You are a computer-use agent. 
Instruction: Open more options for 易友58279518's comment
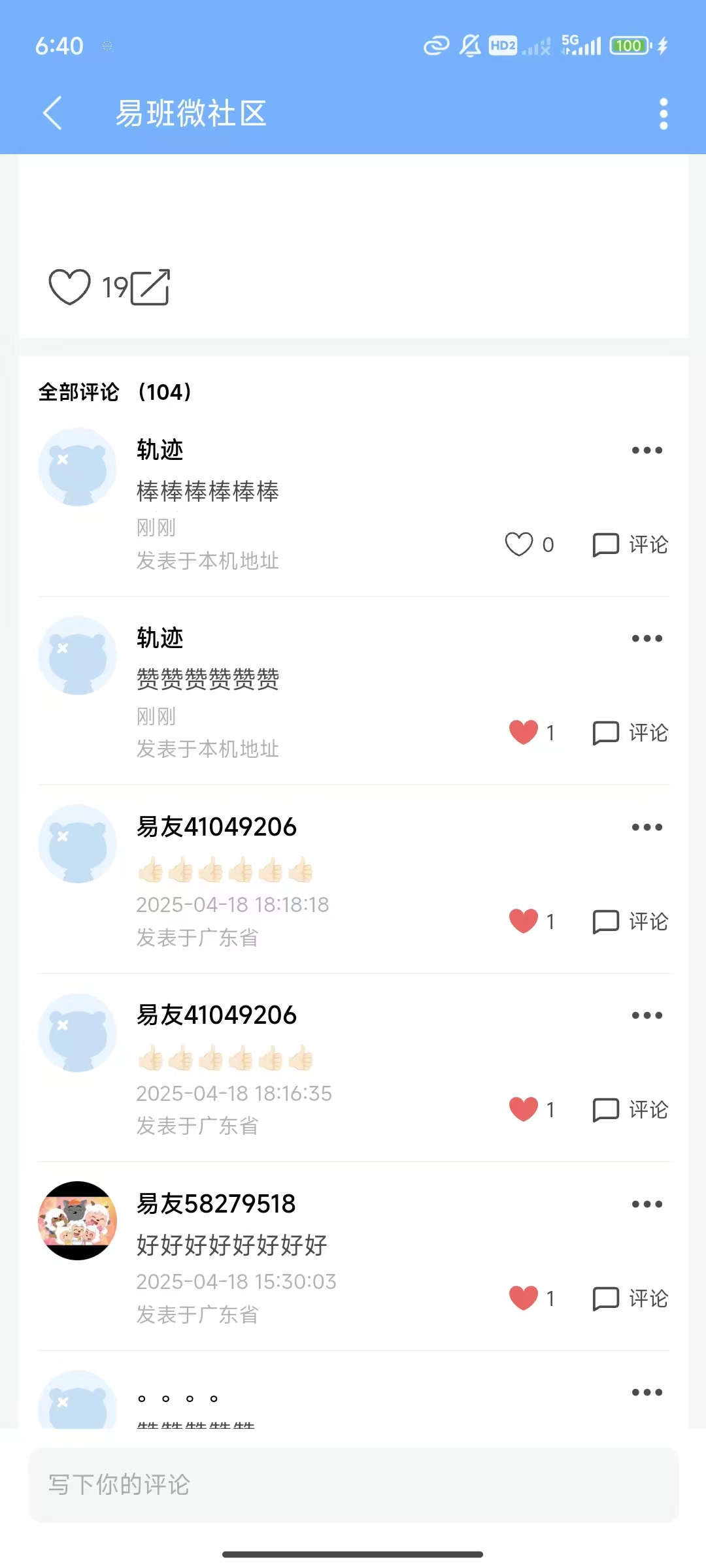[647, 1204]
